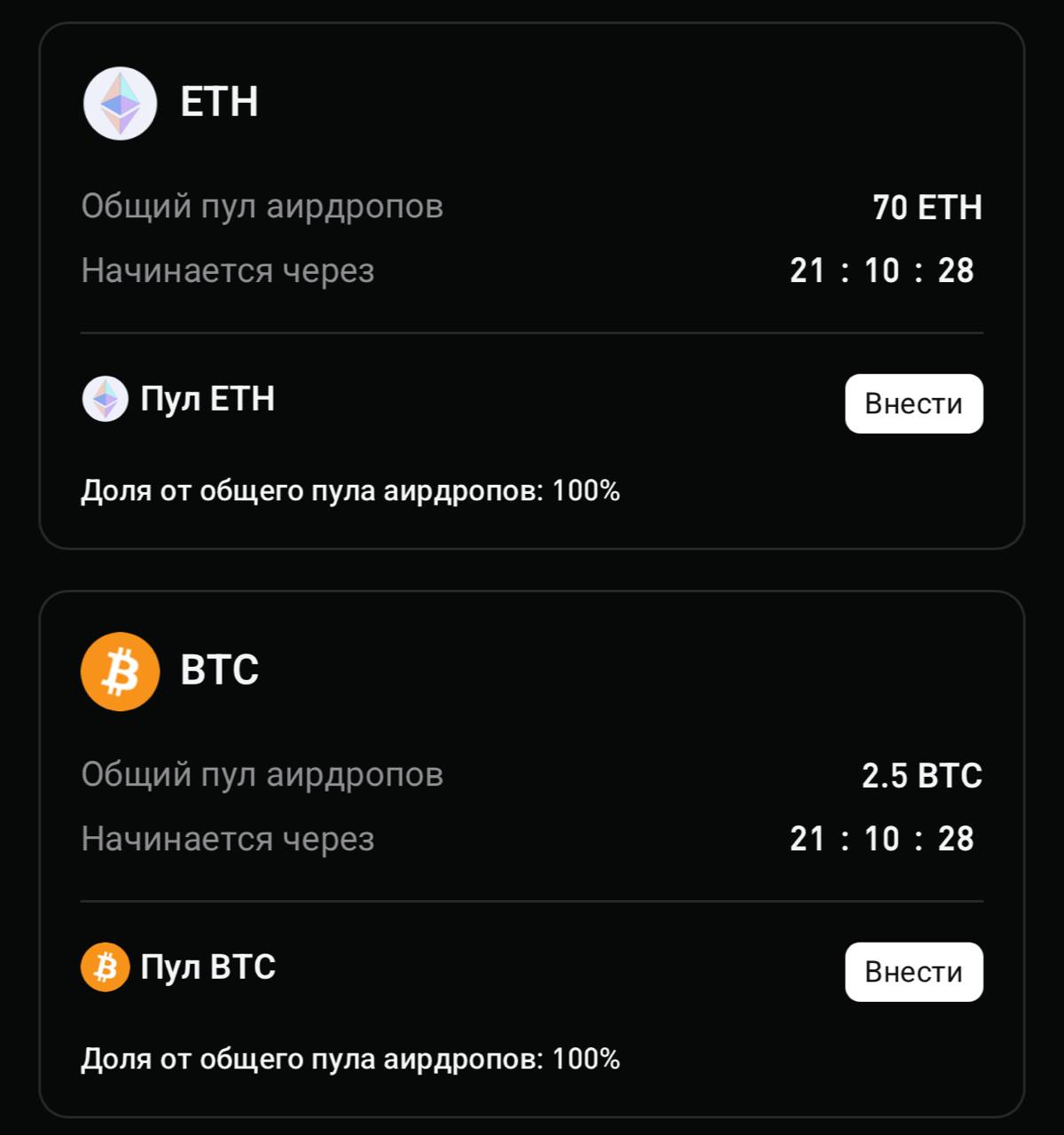Select the 70 ETH pool amount
Image resolution: width=1064 pixels, height=1135 pixels.
pyautogui.click(x=927, y=207)
